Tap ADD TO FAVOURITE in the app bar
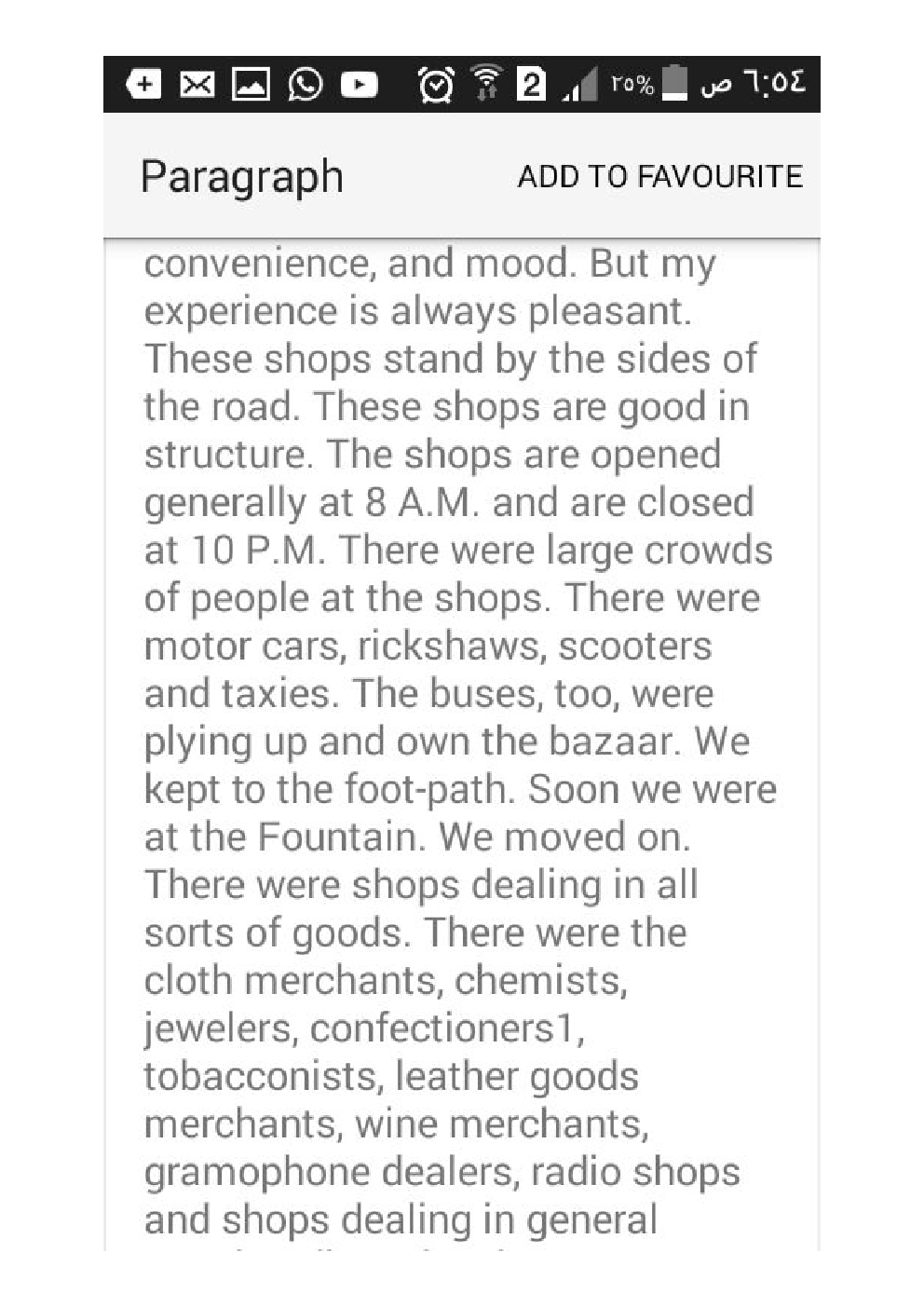Viewport: 924px width, 1307px height. point(659,176)
